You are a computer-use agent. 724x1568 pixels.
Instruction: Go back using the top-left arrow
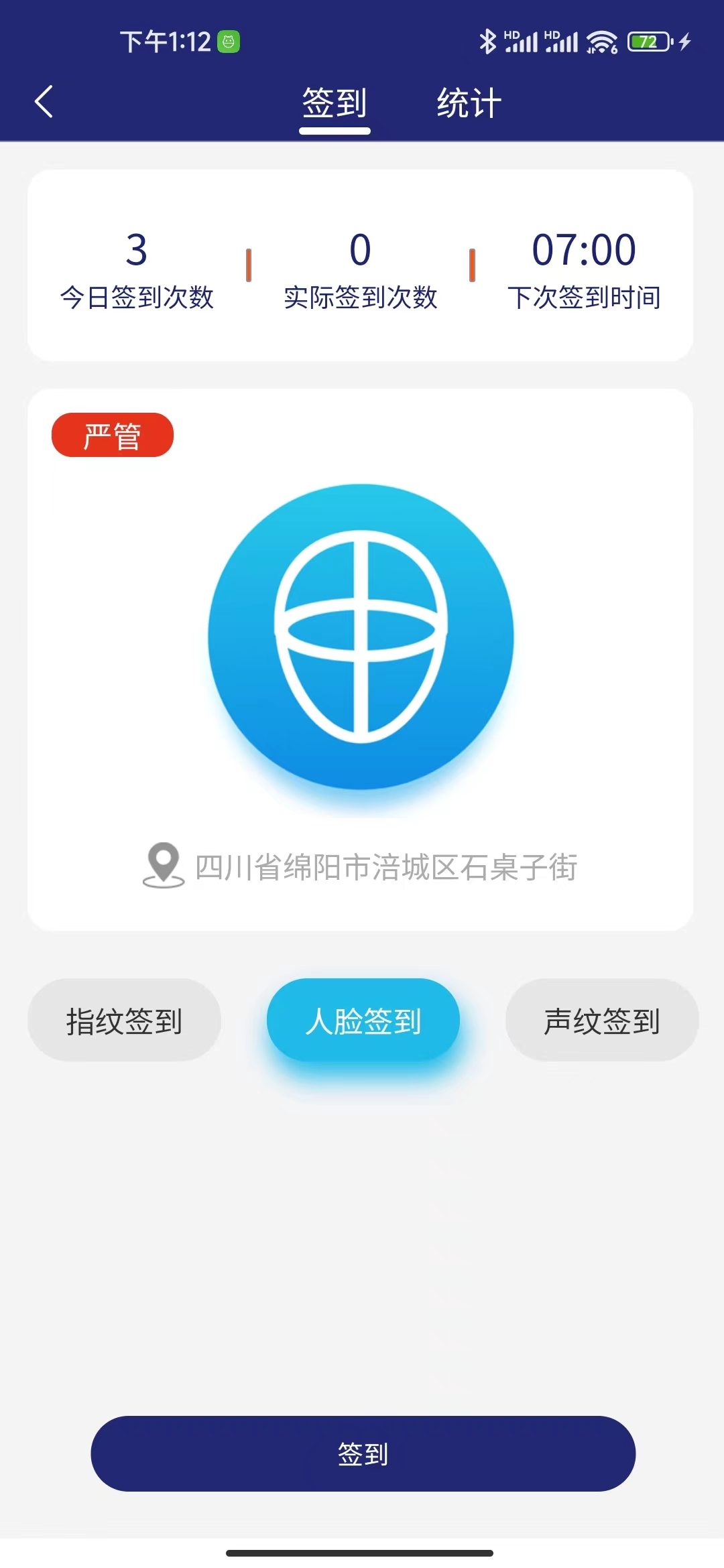coord(44,103)
